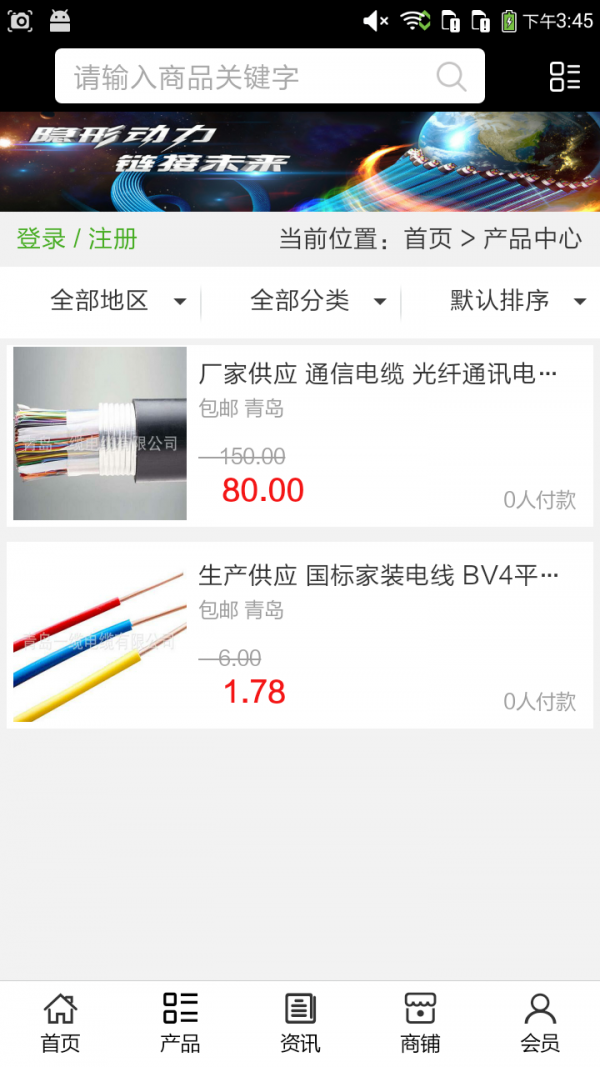This screenshot has width=600, height=1067.
Task: Select the 产品 tab in bottom bar
Action: [180, 1023]
